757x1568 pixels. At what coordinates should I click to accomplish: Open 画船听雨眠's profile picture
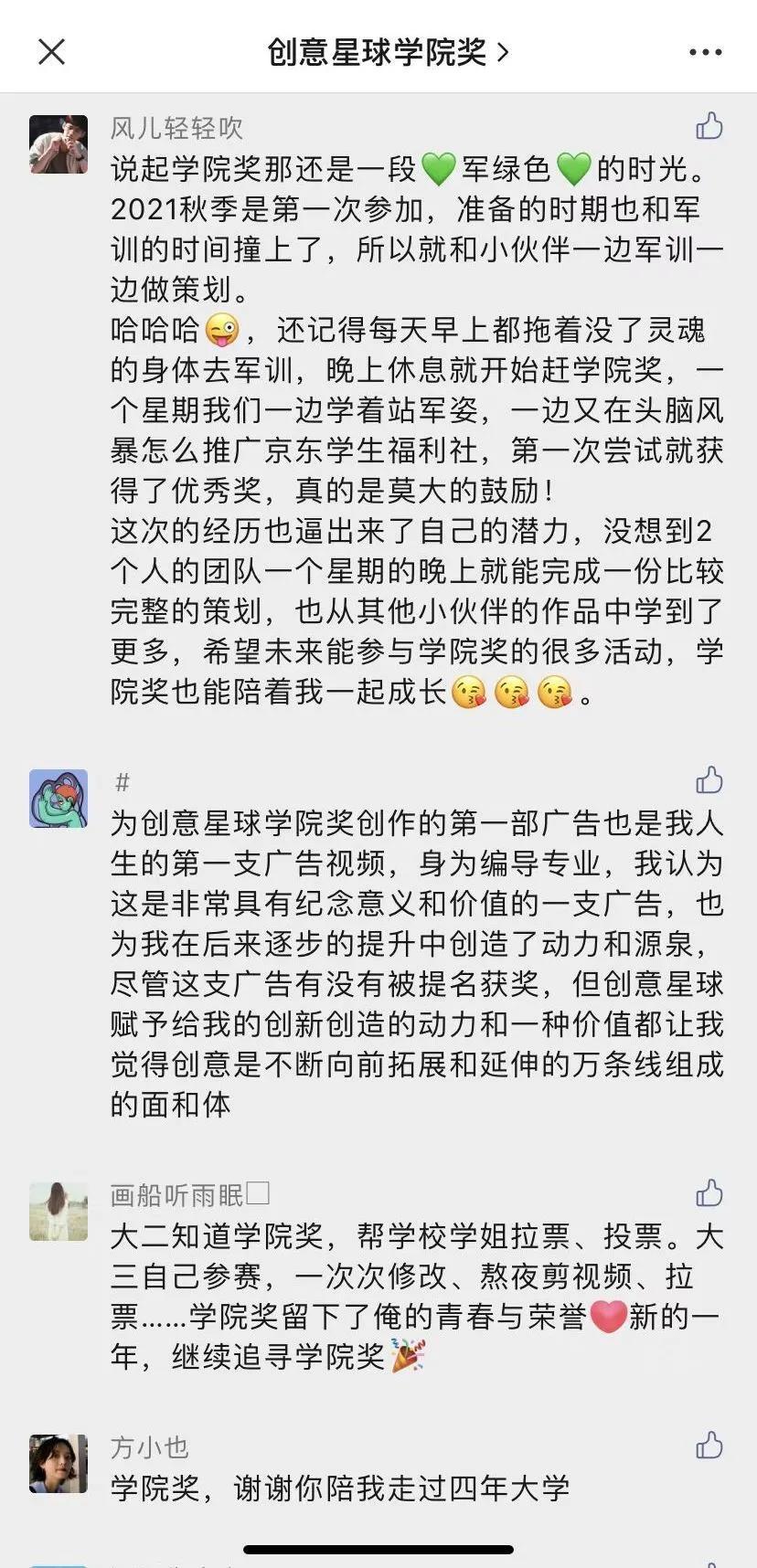click(x=59, y=1212)
